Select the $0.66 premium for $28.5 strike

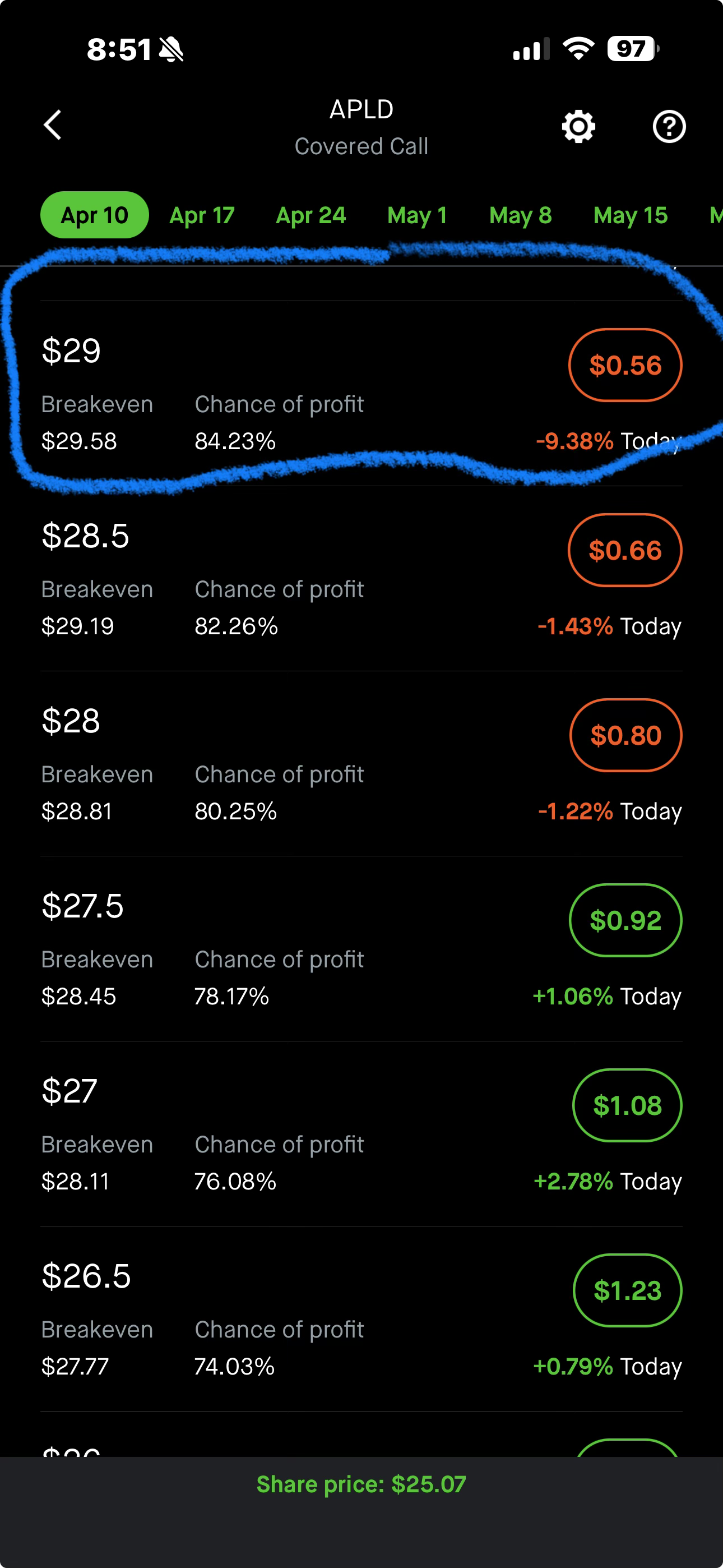[x=624, y=550]
